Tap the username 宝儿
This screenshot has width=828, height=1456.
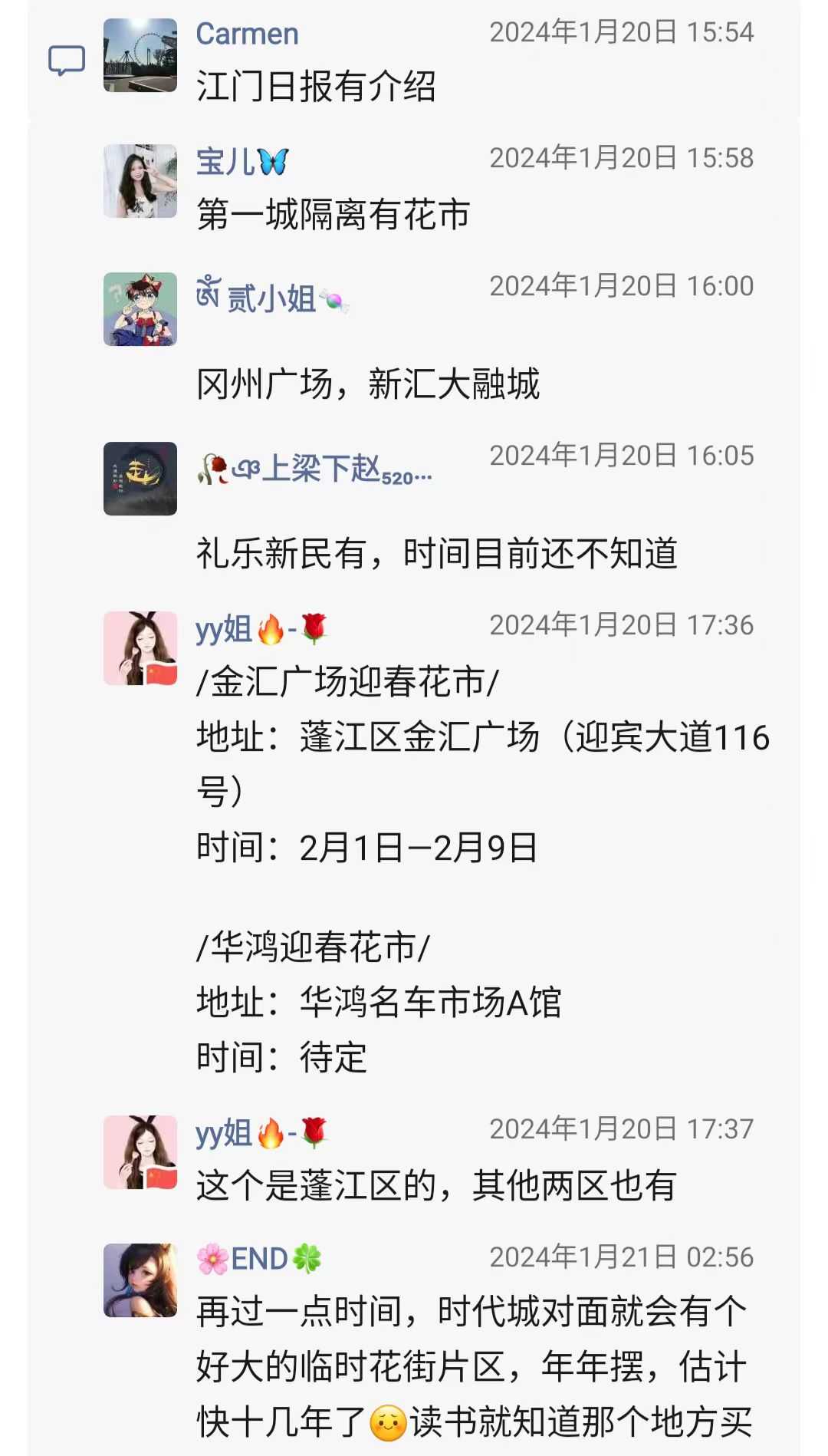(x=242, y=162)
